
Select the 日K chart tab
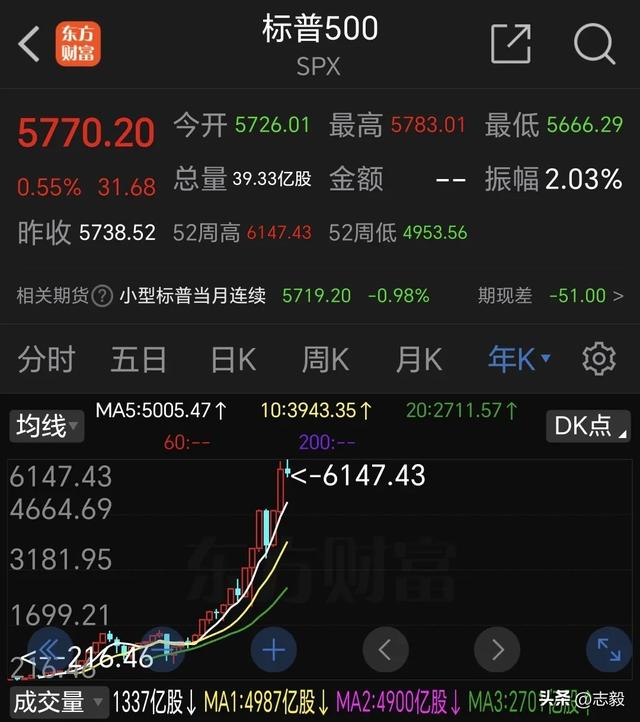233,359
